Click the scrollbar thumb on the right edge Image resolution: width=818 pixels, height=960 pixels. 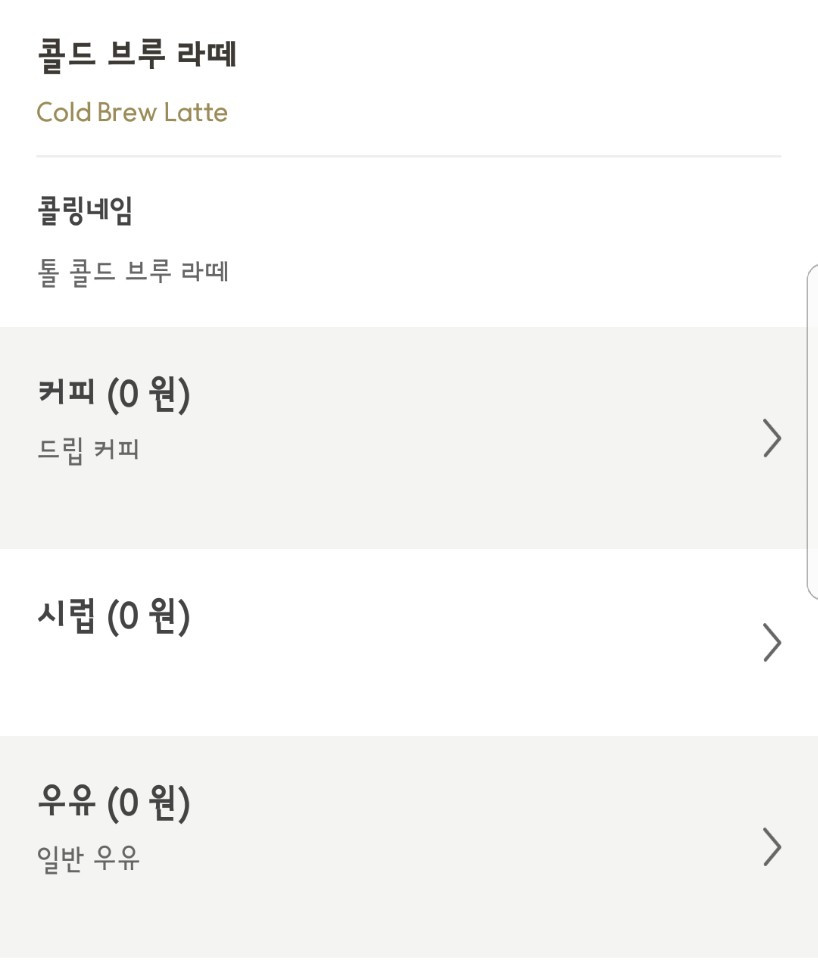click(x=811, y=430)
